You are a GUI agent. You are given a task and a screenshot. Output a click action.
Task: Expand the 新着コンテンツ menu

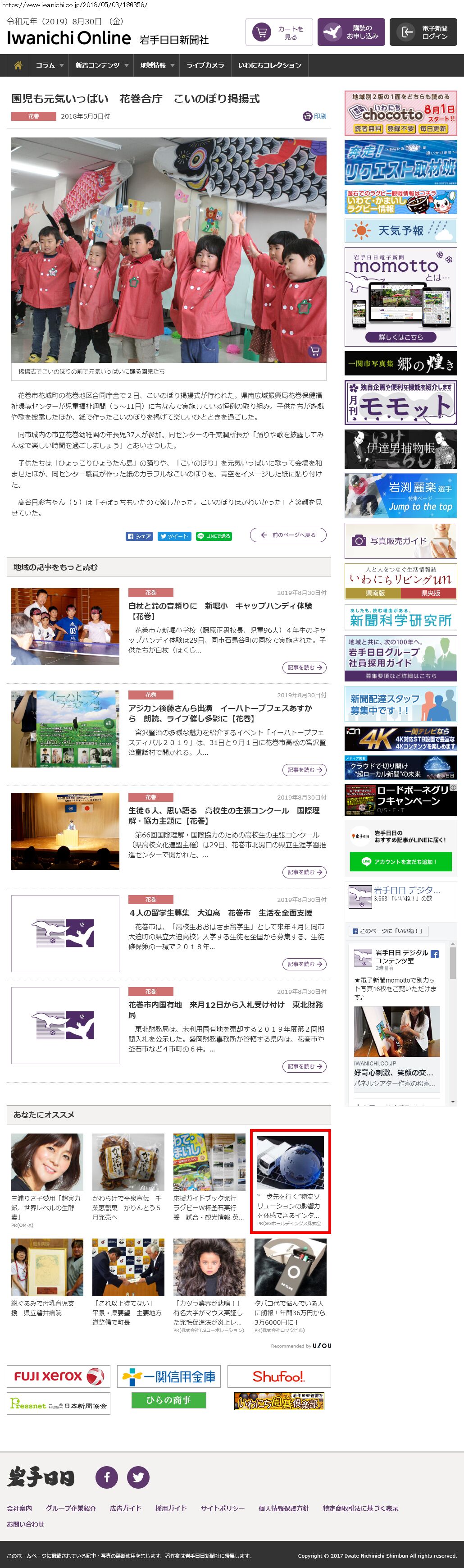101,65
